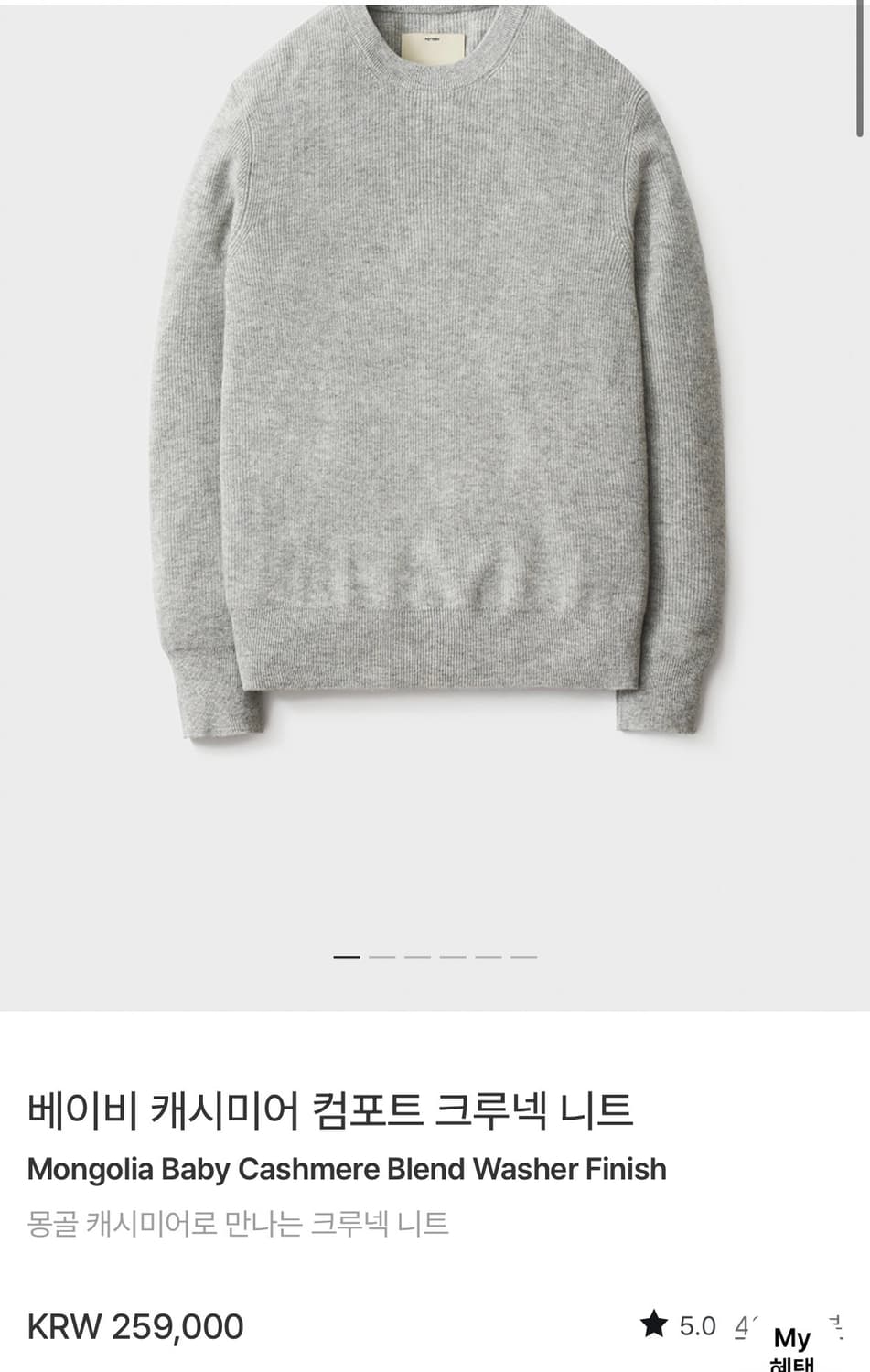The image size is (870, 1372).
Task: Open reviews via underlined review count link
Action: coord(743,1328)
